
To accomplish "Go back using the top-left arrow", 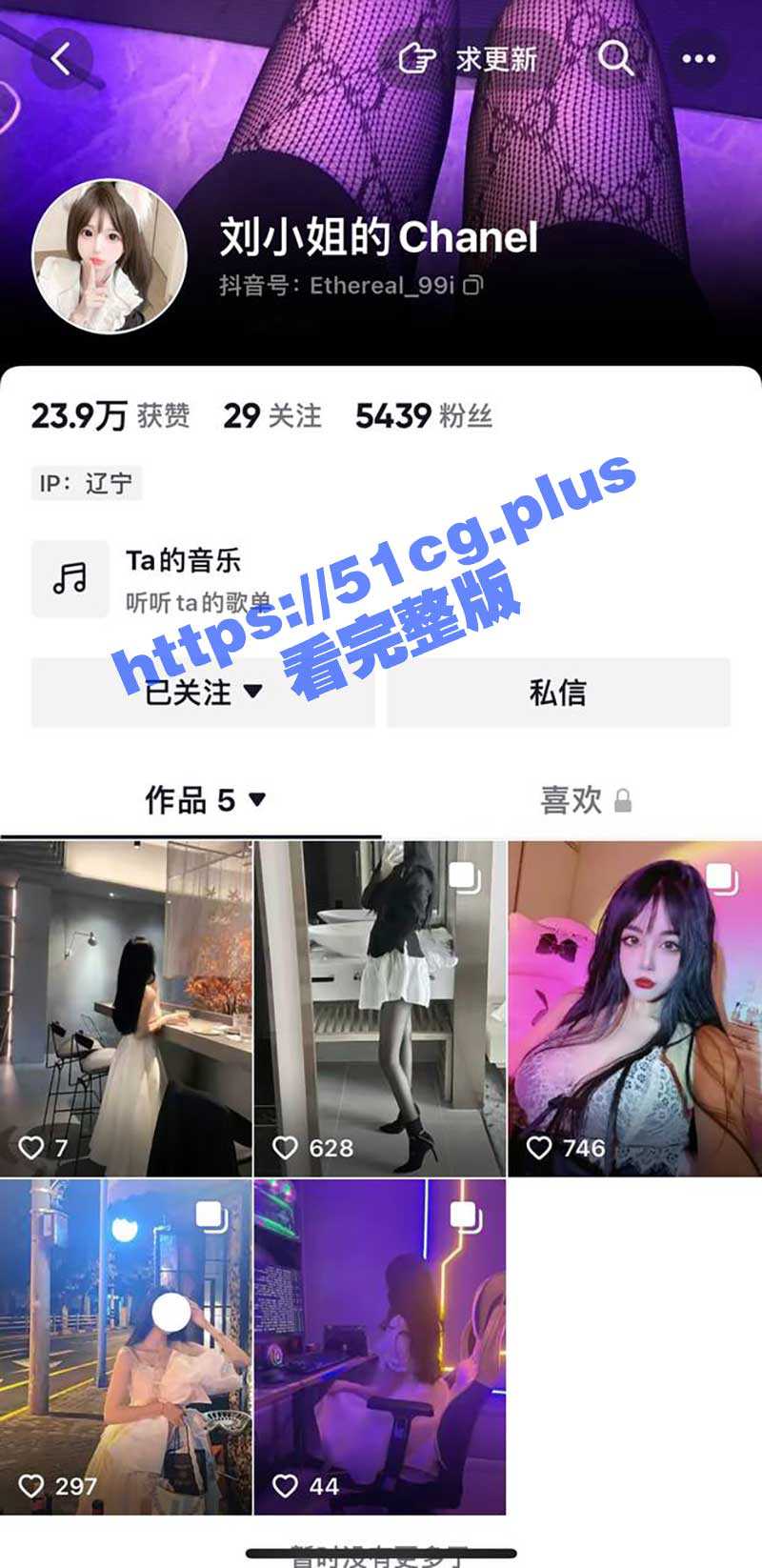I will [61, 59].
